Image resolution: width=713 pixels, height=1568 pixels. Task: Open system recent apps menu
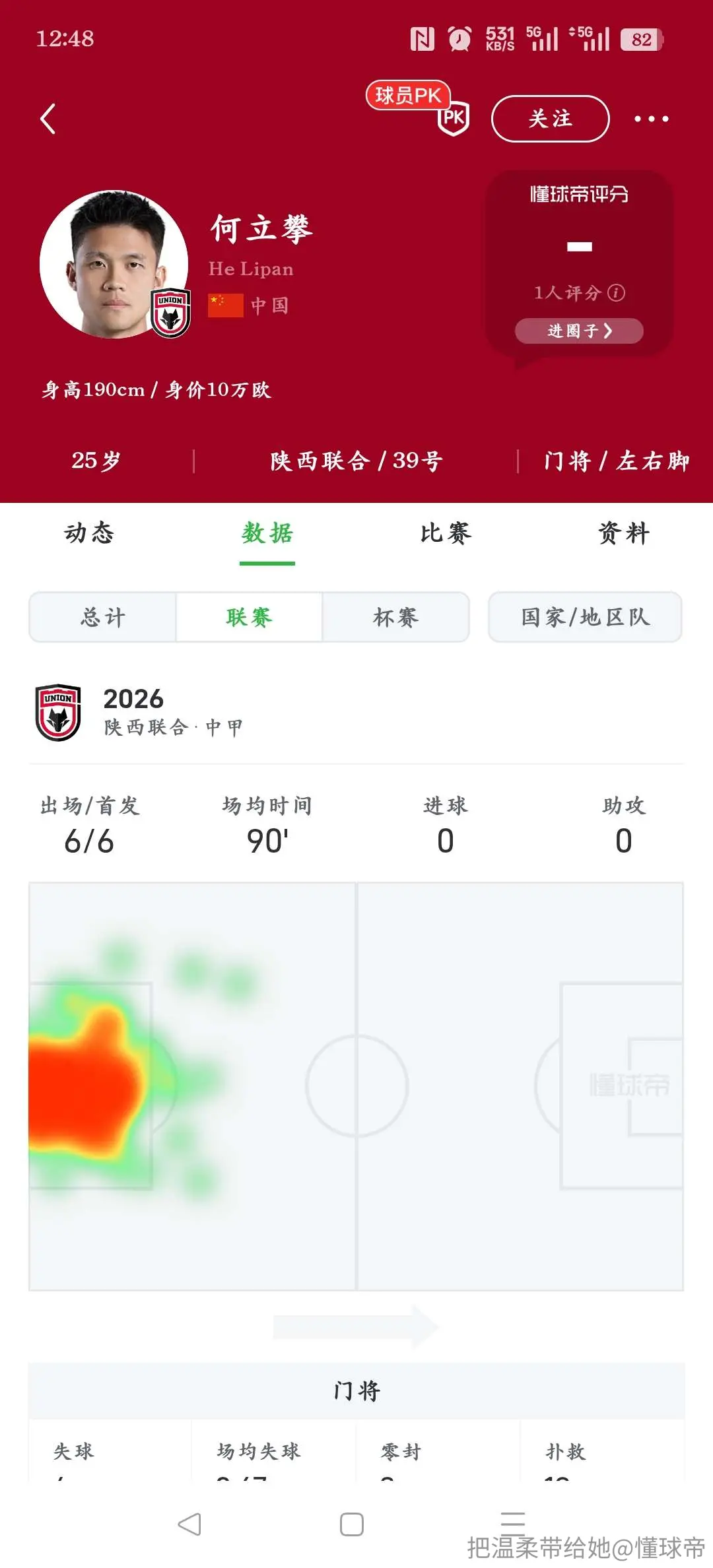tap(513, 1519)
